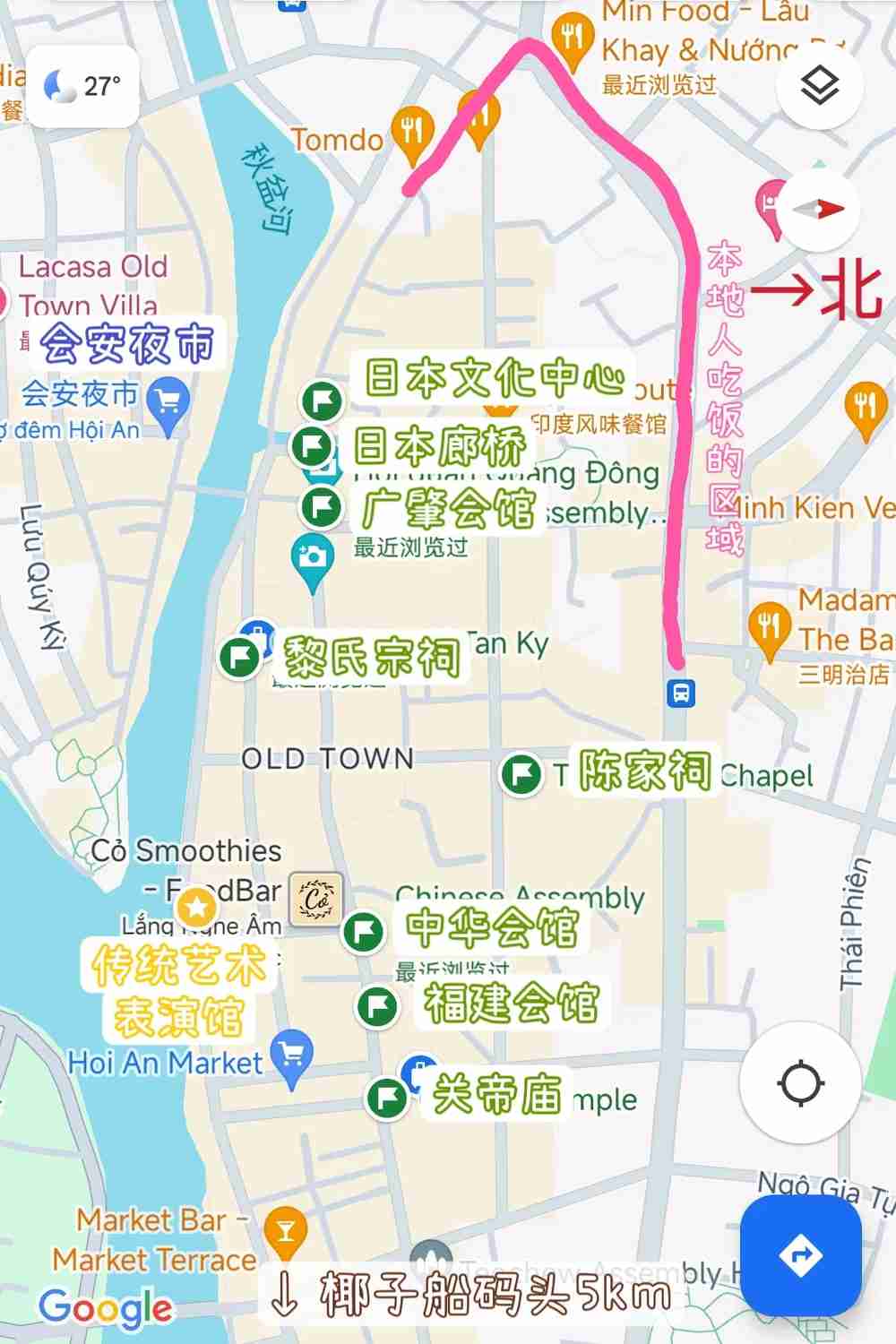Open the map layers button
Viewport: 896px width, 1344px height.
point(820,87)
